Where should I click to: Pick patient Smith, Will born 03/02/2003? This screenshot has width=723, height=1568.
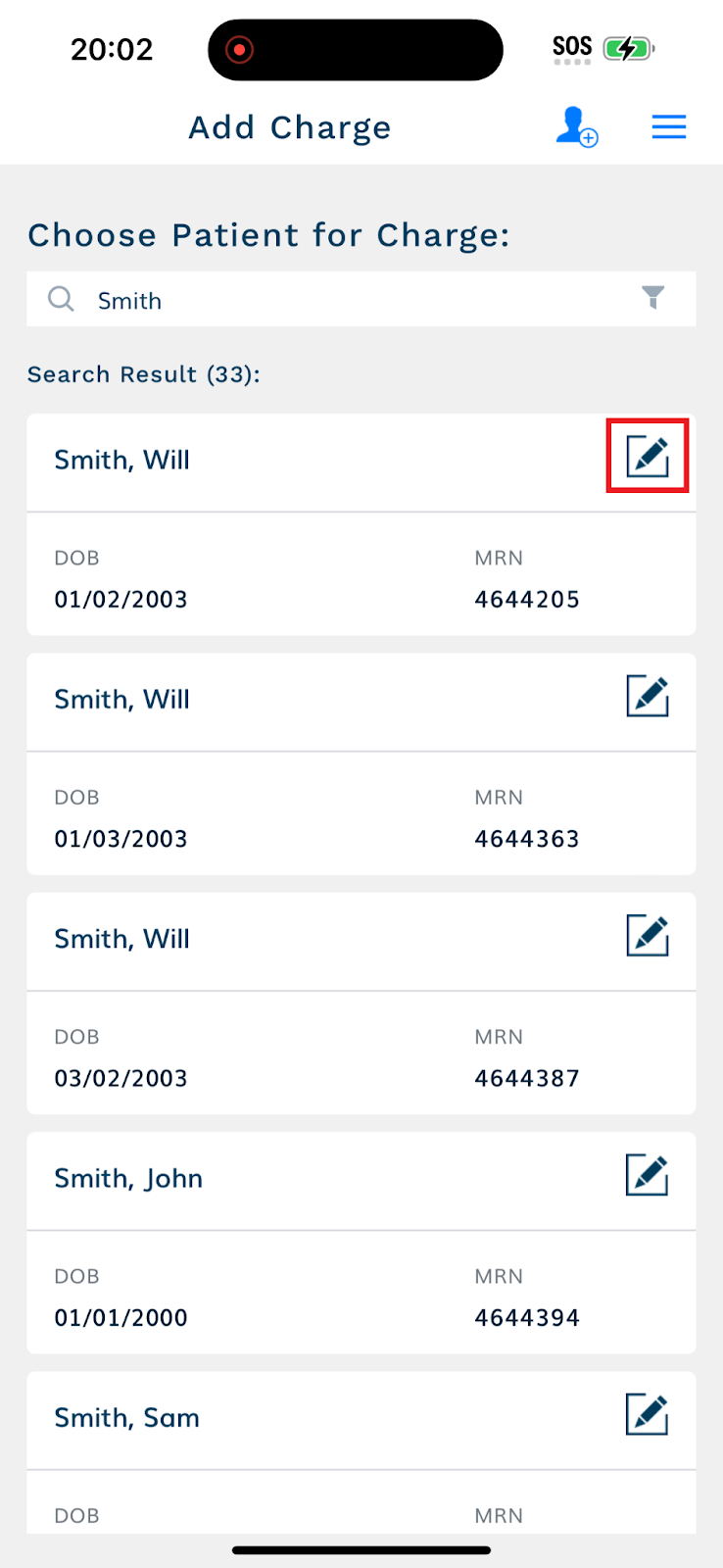point(361,1003)
